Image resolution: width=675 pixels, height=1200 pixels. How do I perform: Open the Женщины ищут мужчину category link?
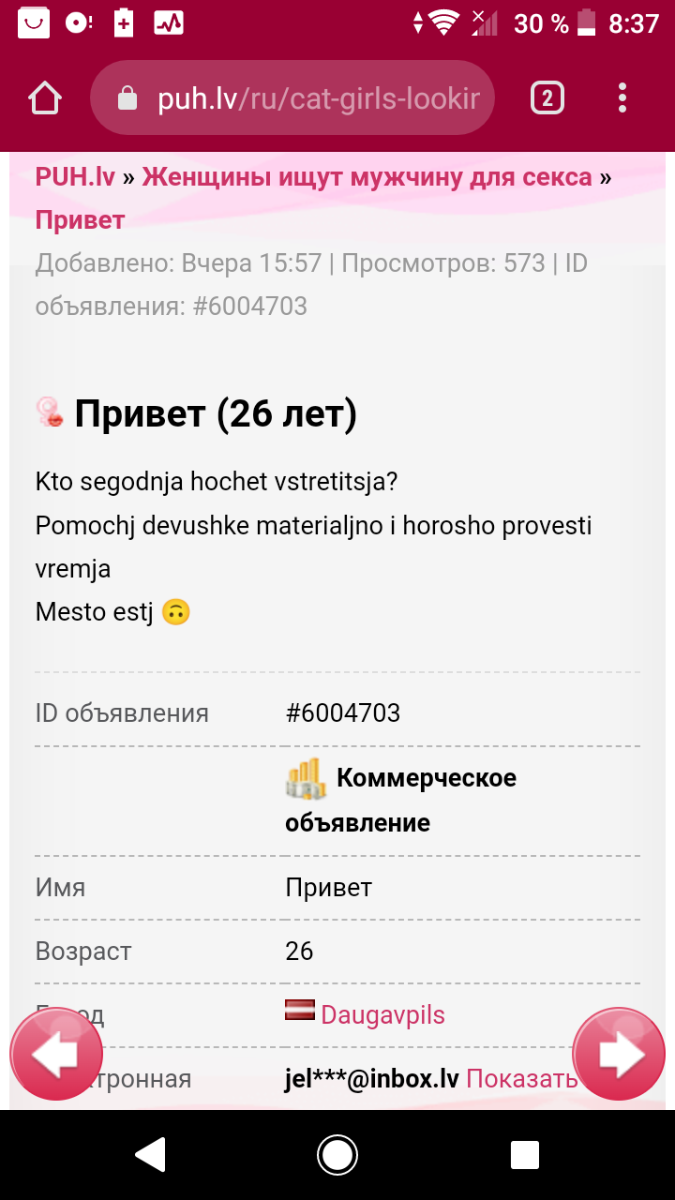[366, 177]
